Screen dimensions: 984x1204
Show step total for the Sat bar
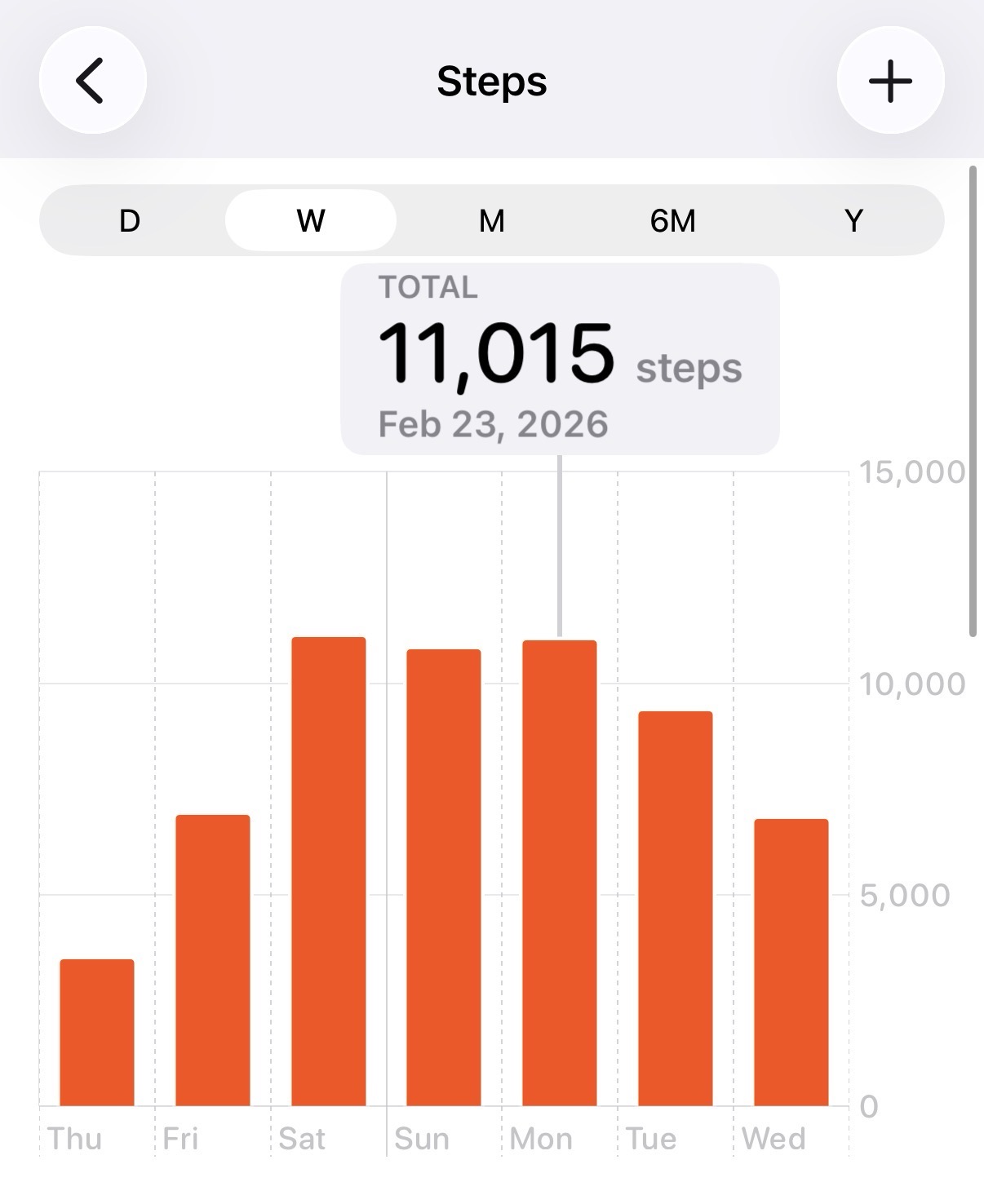pyautogui.click(x=329, y=871)
